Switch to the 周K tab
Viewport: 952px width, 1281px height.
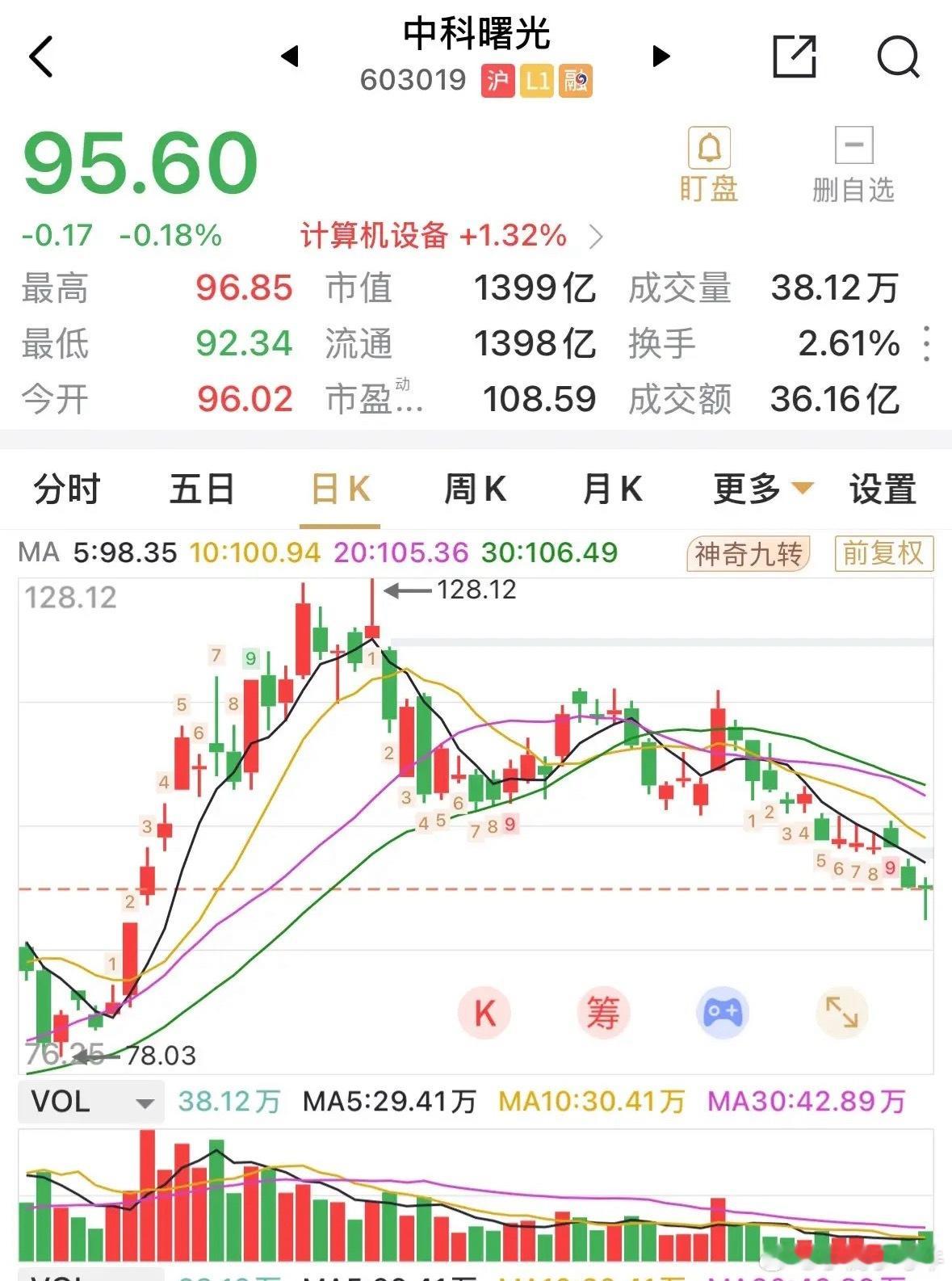474,489
